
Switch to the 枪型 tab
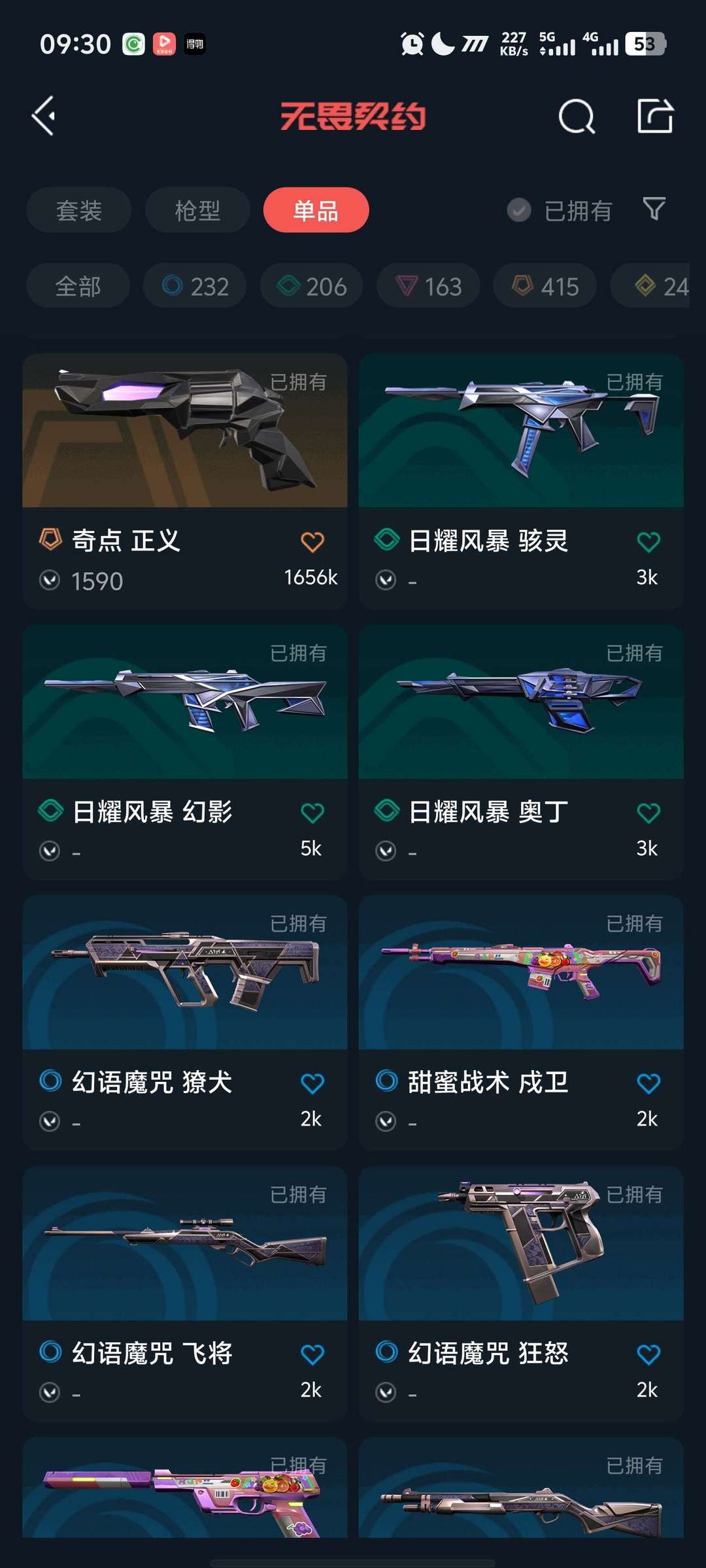click(x=197, y=210)
